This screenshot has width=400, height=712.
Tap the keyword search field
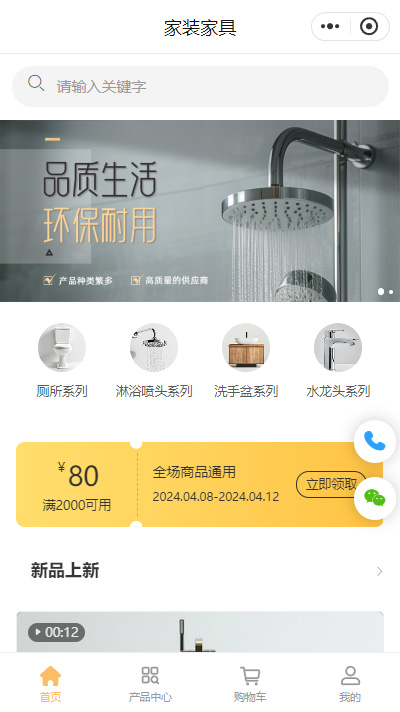coord(200,86)
